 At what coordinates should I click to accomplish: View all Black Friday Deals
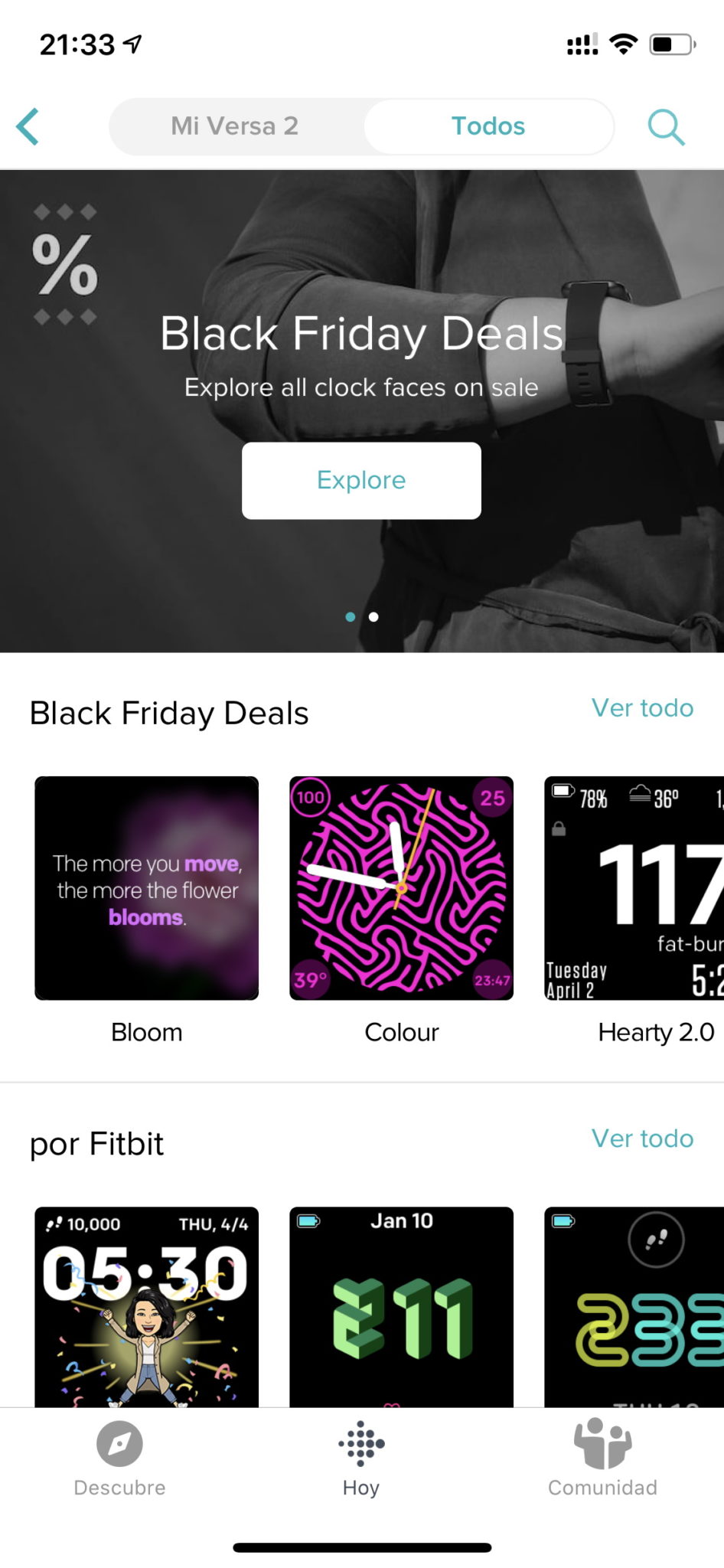click(642, 707)
